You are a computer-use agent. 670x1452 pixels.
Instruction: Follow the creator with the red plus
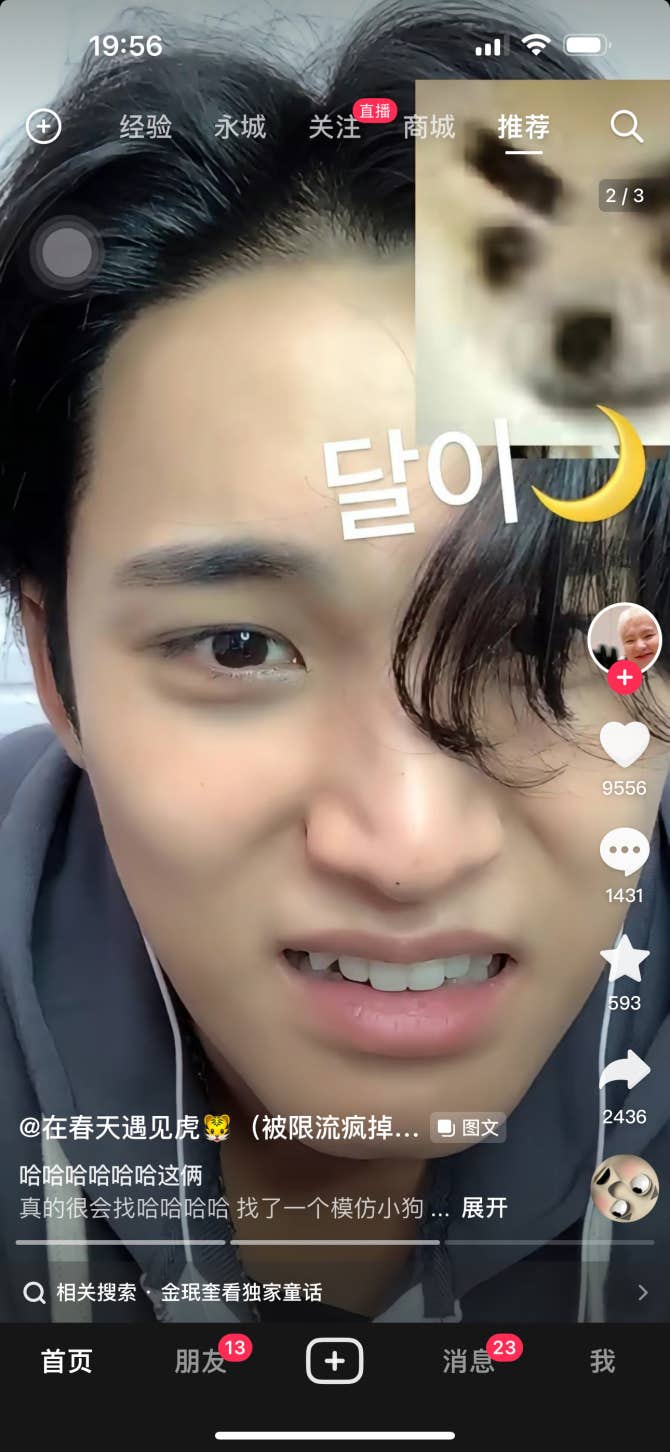[625, 678]
